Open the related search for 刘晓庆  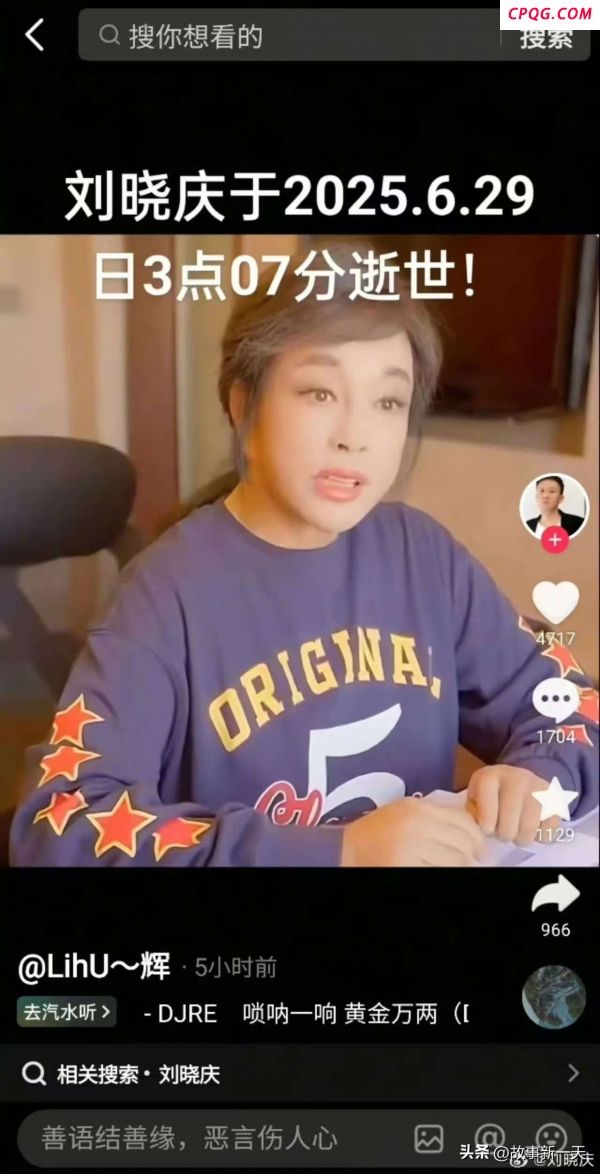300,1074
